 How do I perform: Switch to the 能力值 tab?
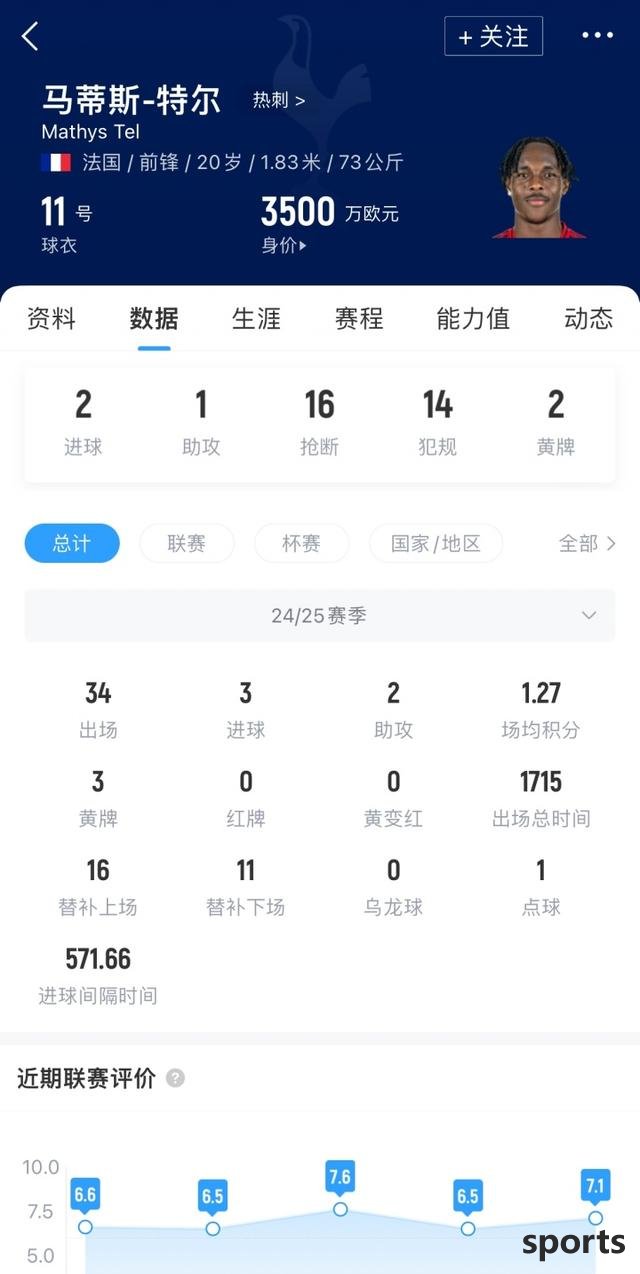(473, 318)
